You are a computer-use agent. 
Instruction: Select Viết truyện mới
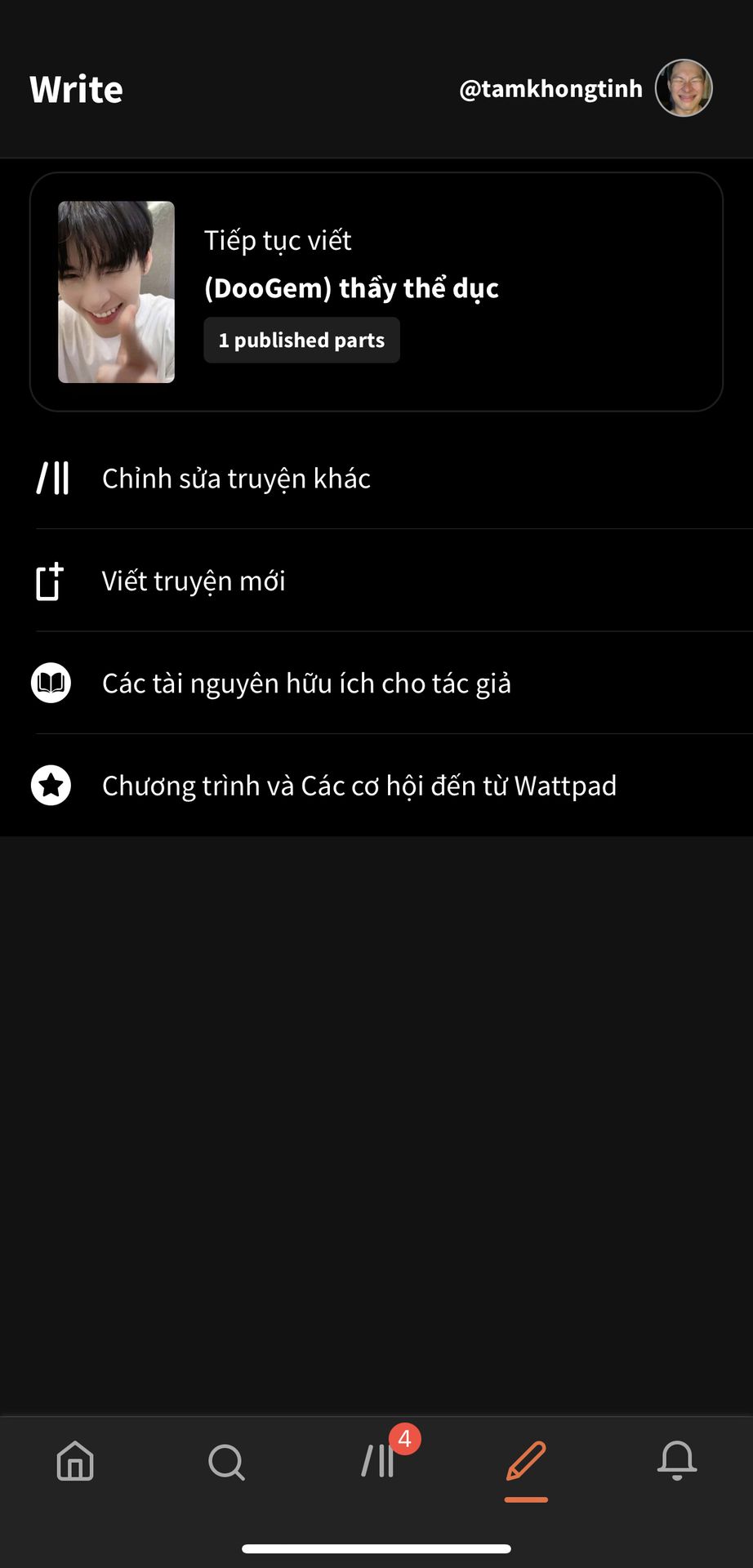click(x=376, y=581)
